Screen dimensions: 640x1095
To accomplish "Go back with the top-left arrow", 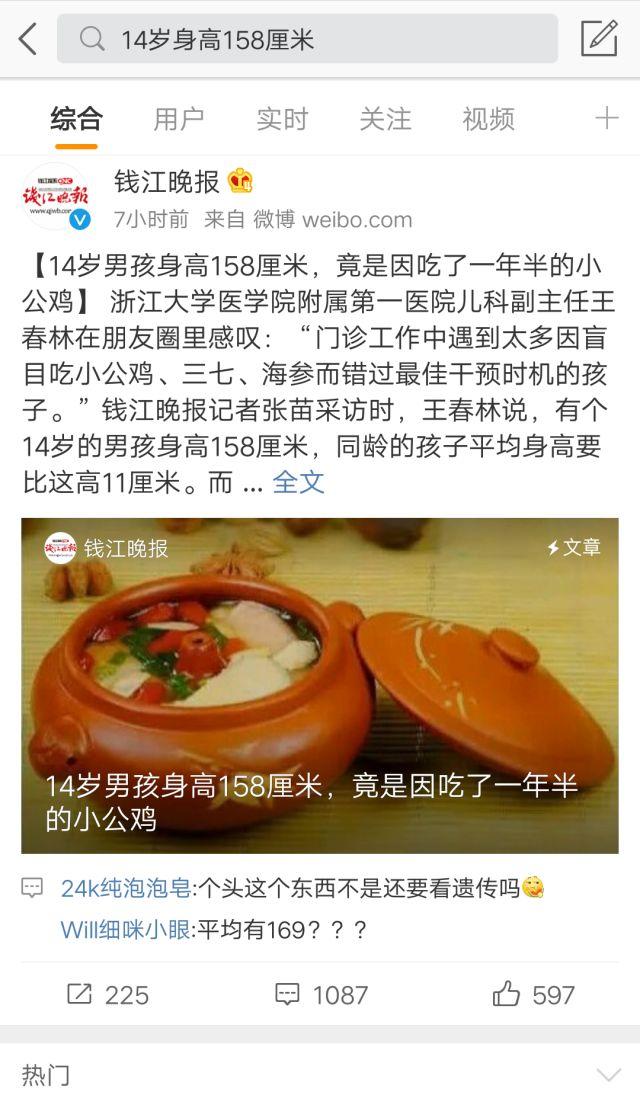I will [28, 39].
